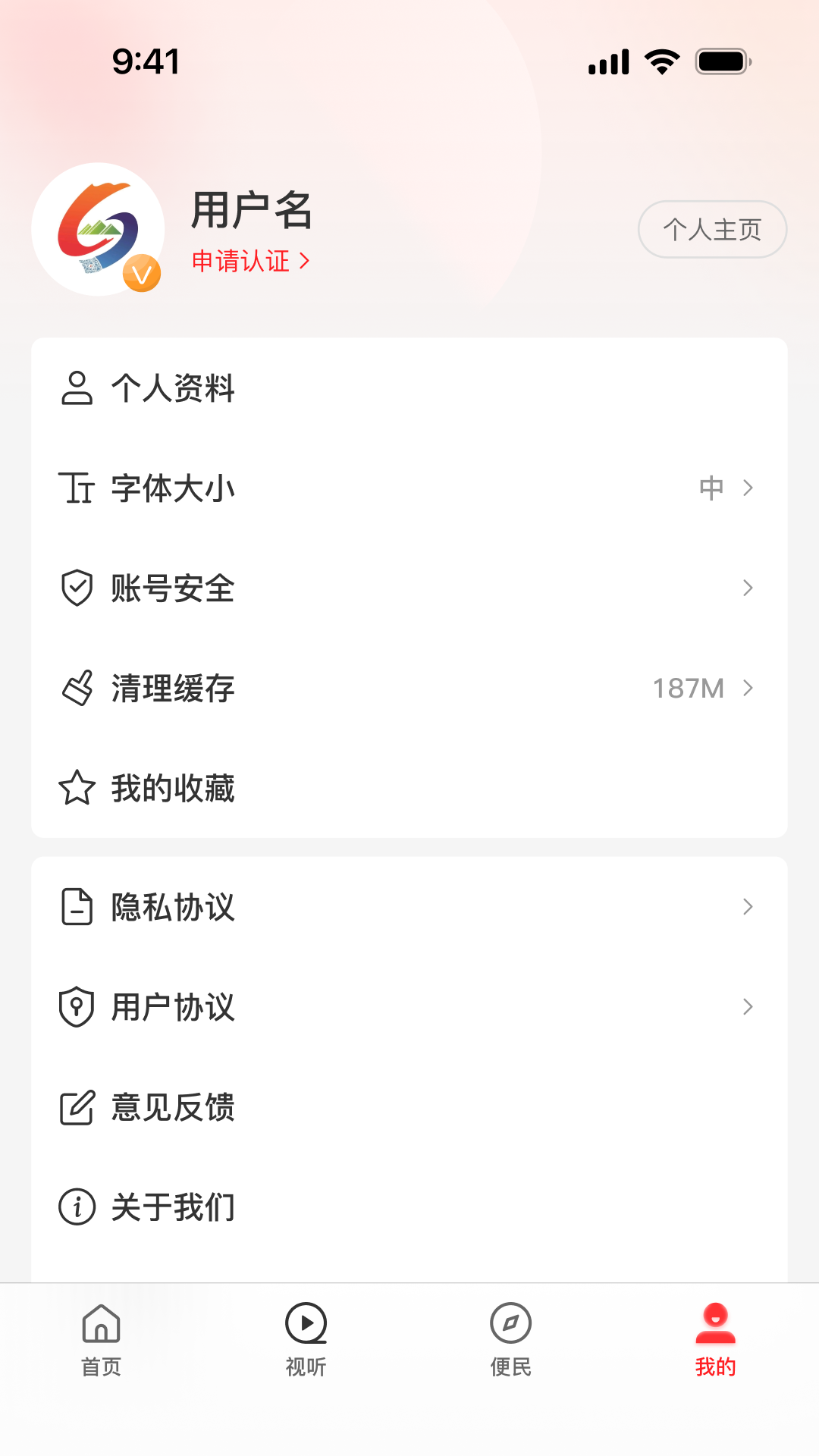
Task: Click the 字体大小 text-size icon
Action: [77, 489]
